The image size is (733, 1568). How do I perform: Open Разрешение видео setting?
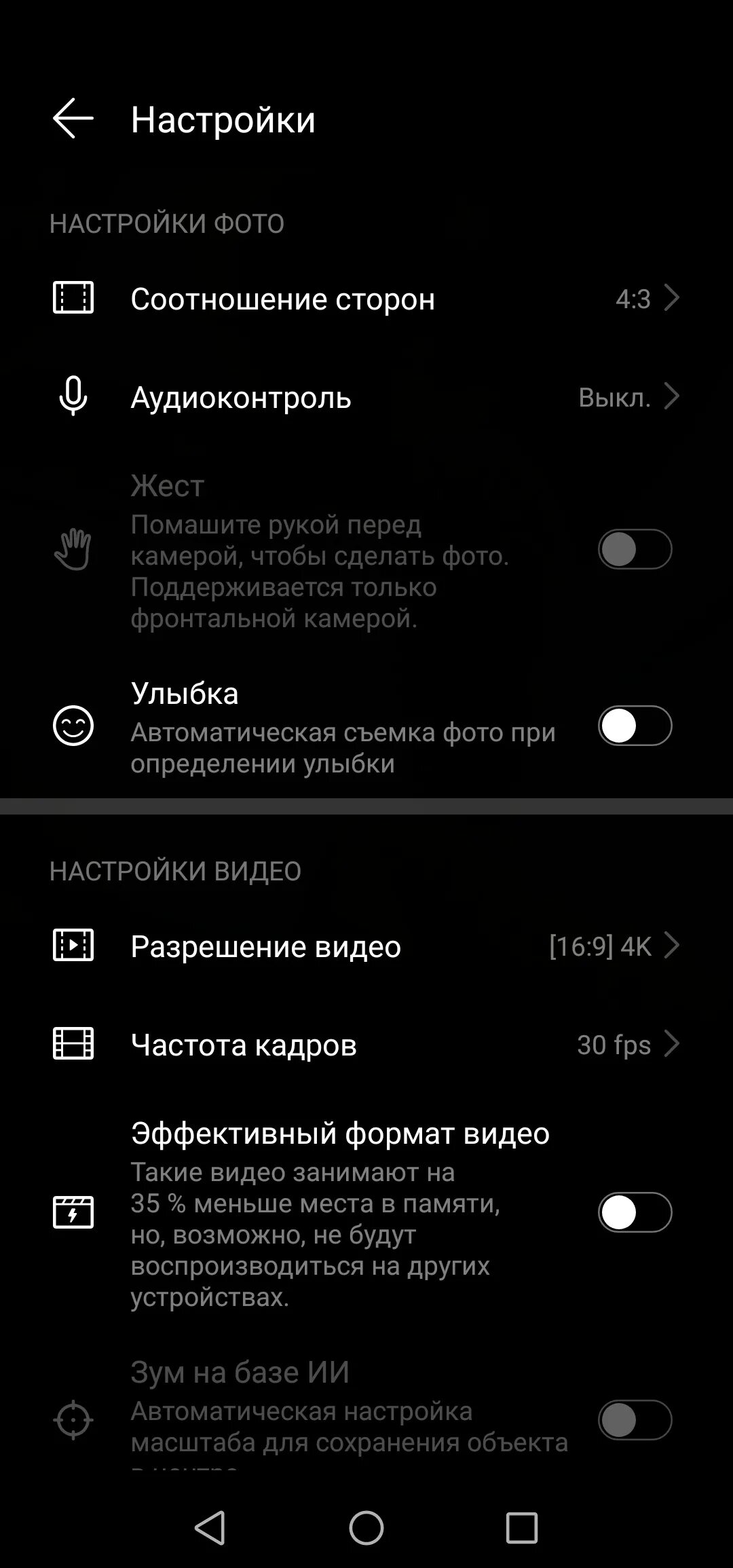[x=366, y=946]
